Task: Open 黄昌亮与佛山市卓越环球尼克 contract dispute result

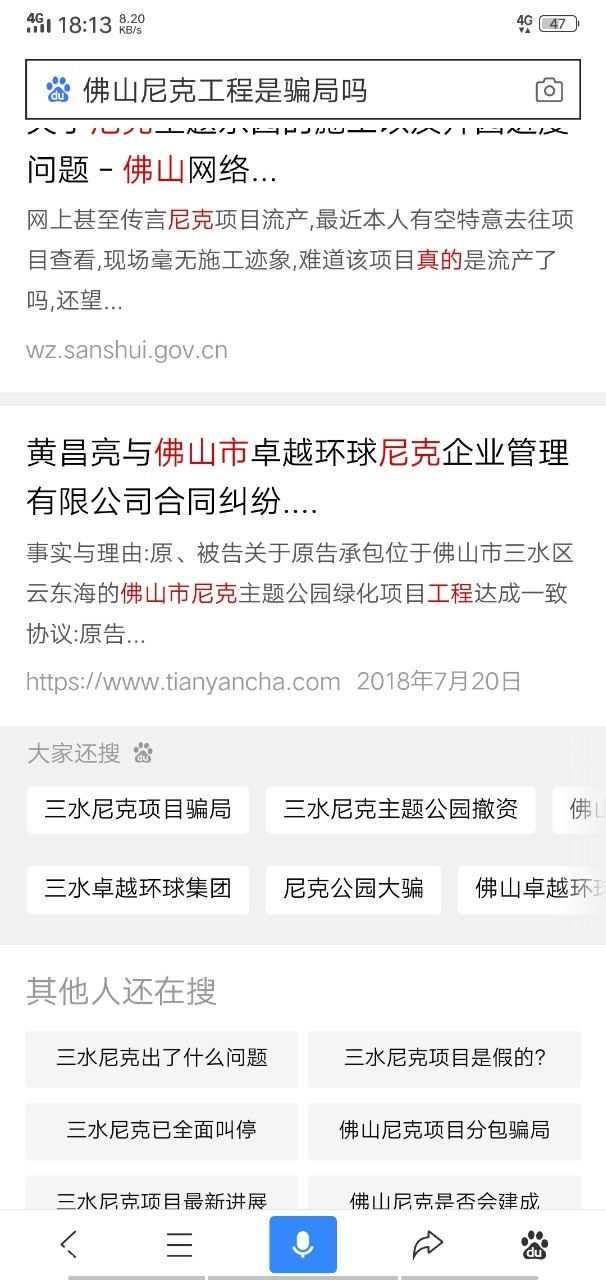Action: [298, 477]
